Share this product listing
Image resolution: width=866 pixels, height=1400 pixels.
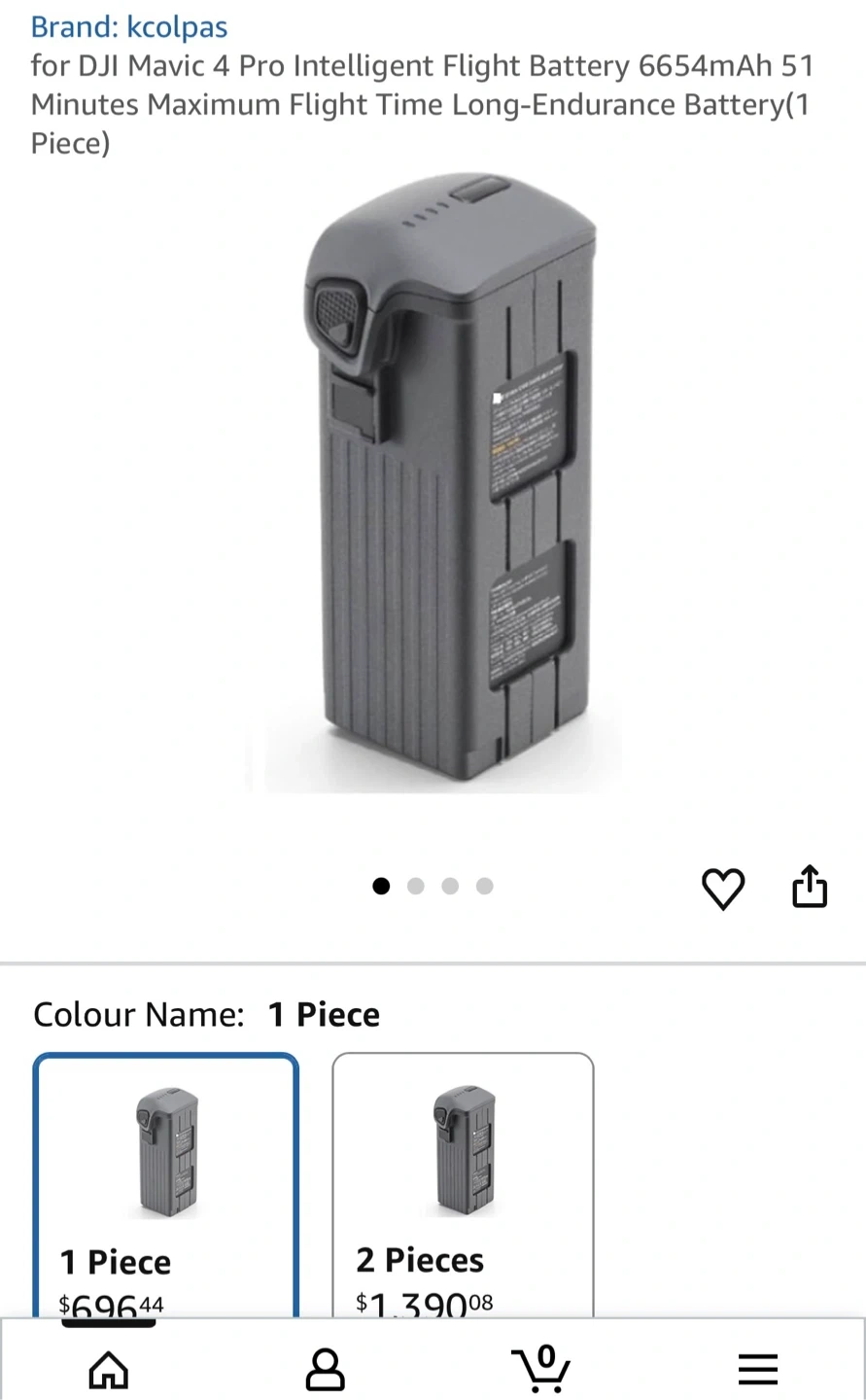pos(810,887)
